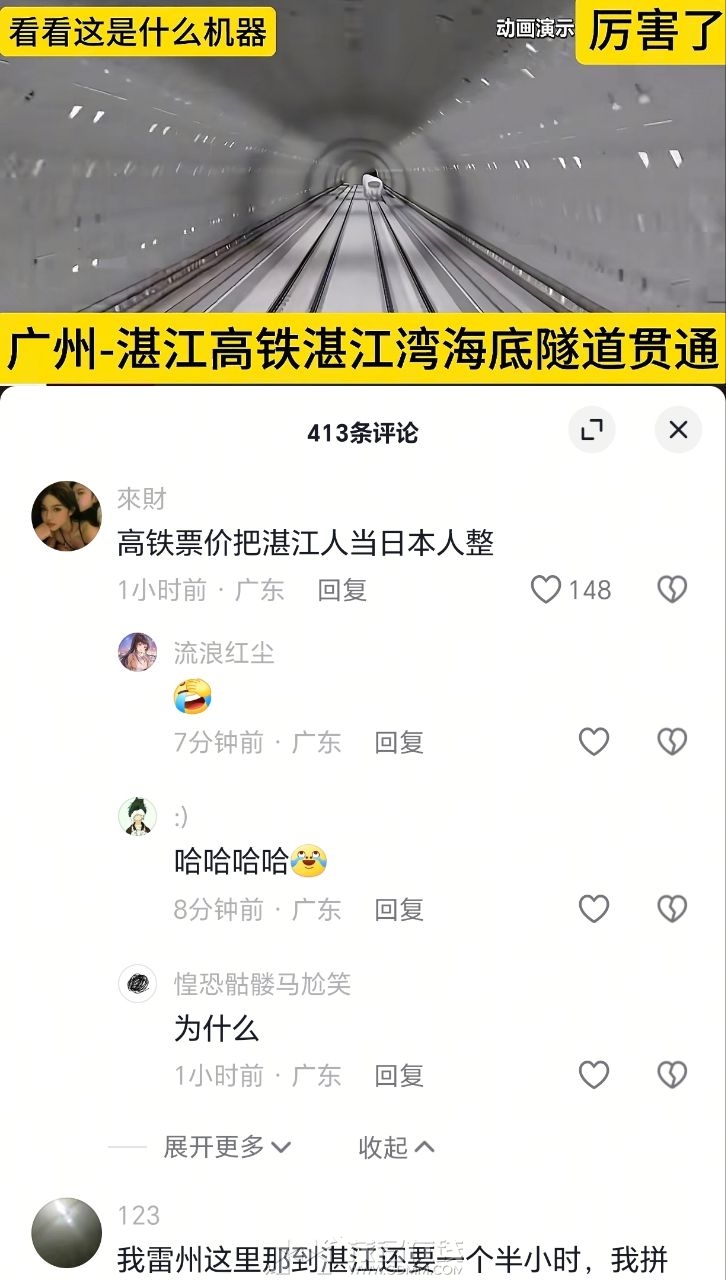
Task: Reply to the 哈哈哈哈 comment
Action: (399, 909)
